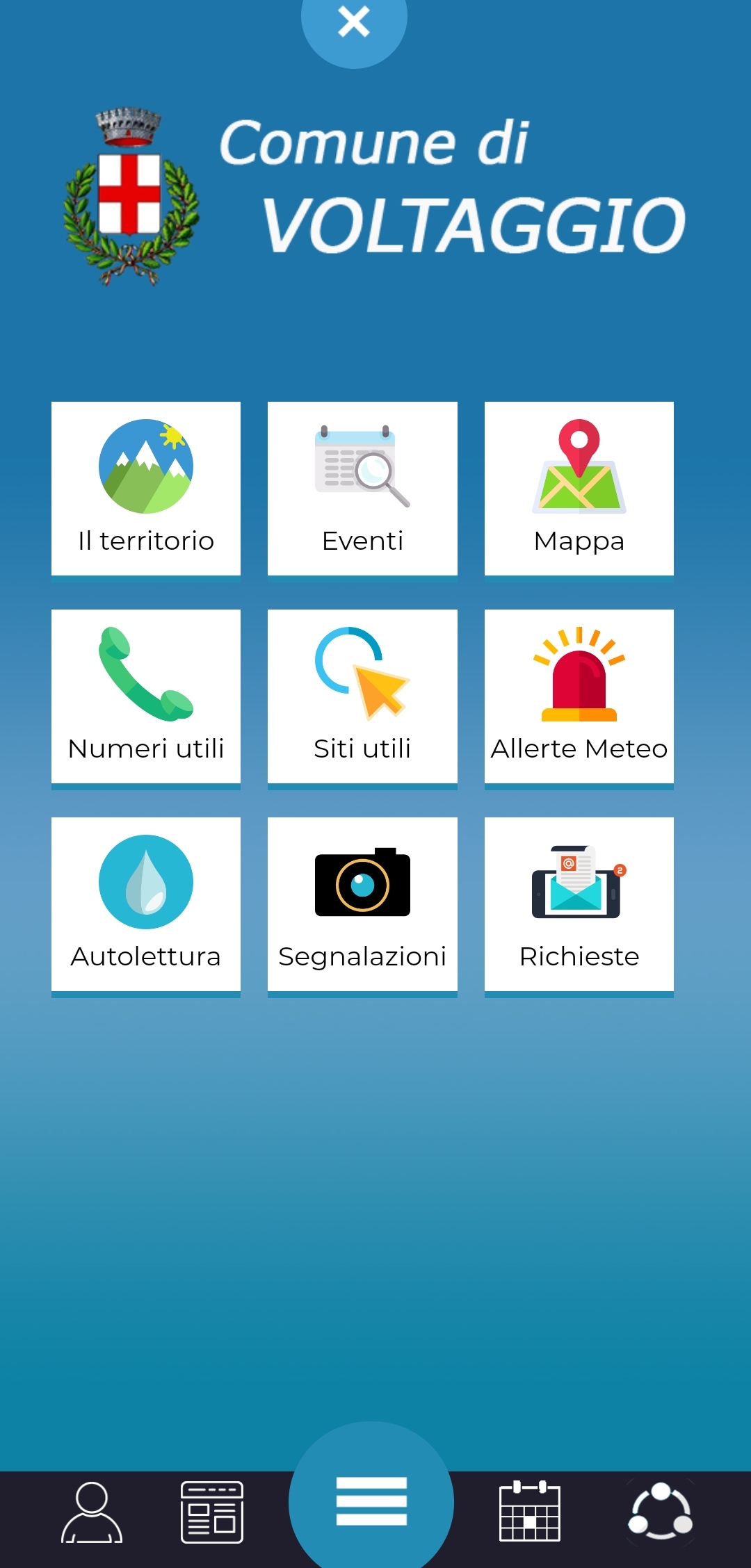Open the Mappa tile
The image size is (751, 1568).
[579, 489]
